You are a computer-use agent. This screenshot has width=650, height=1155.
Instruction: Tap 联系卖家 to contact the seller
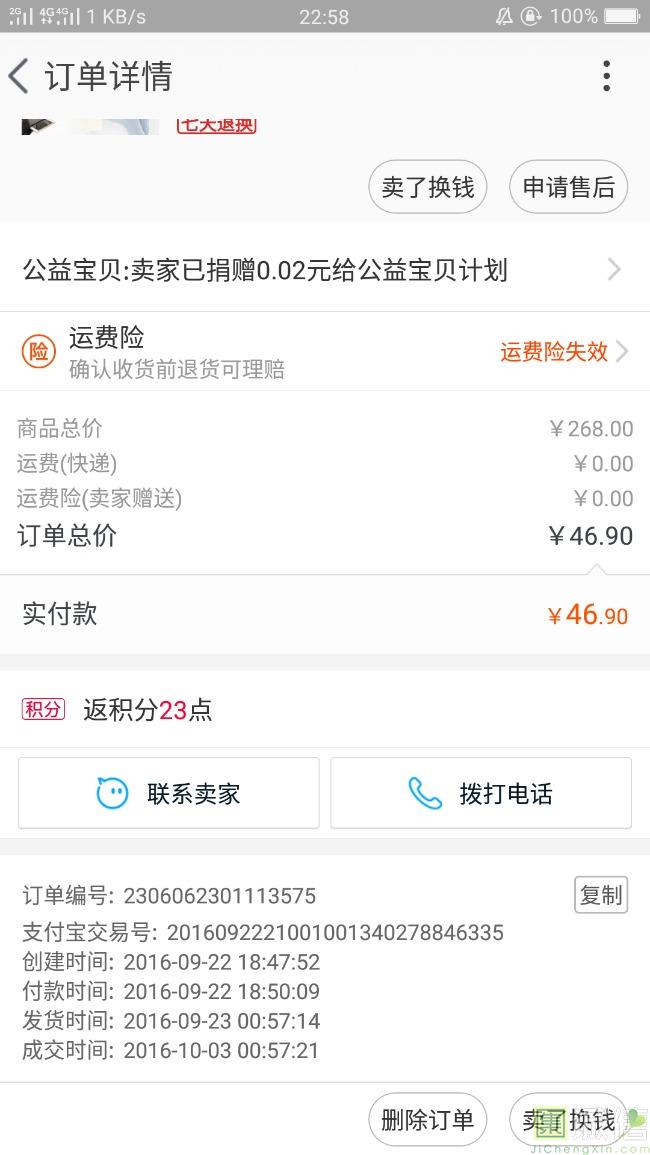169,793
